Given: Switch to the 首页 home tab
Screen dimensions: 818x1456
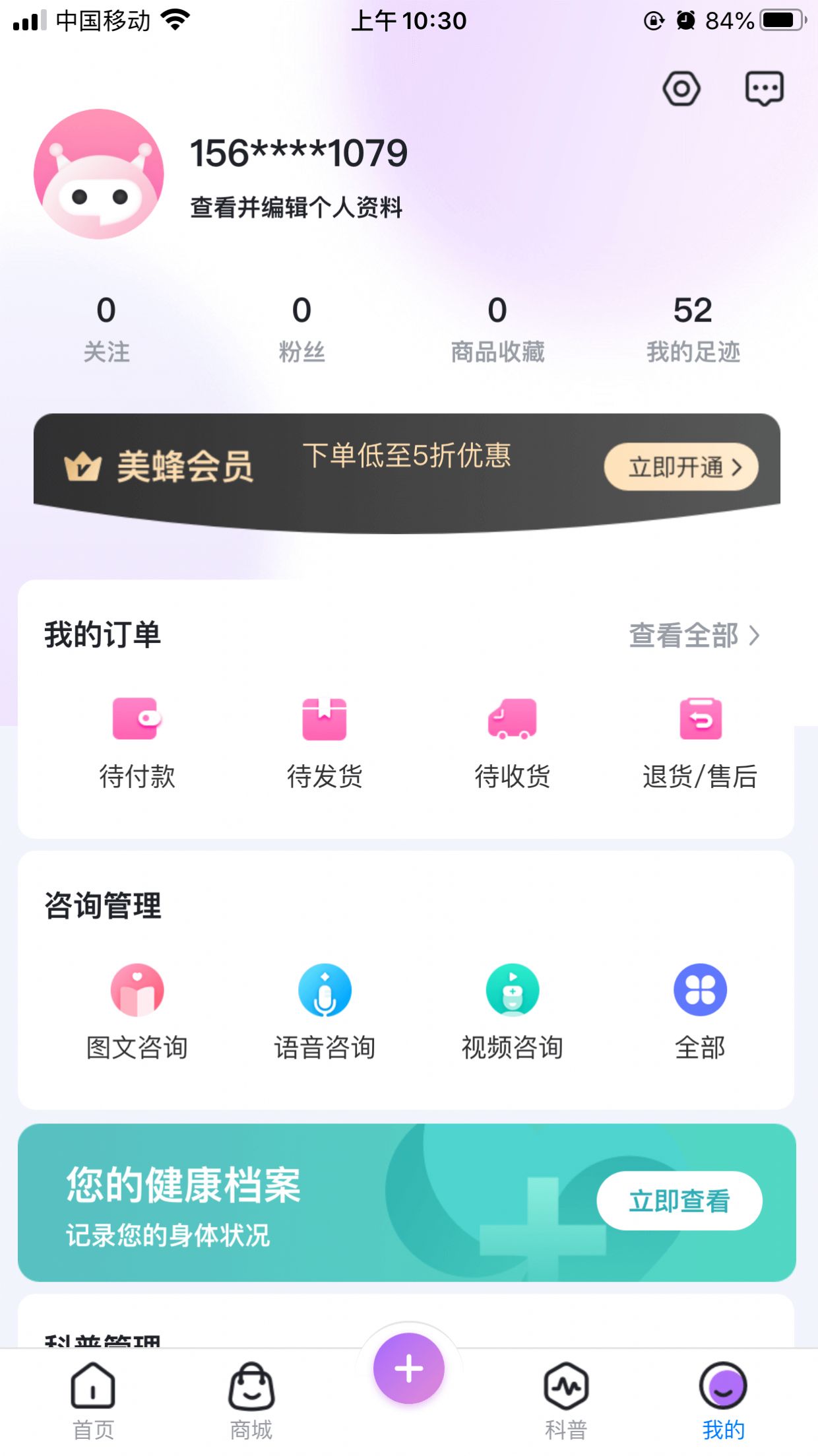Looking at the screenshot, I should coord(93,1401).
